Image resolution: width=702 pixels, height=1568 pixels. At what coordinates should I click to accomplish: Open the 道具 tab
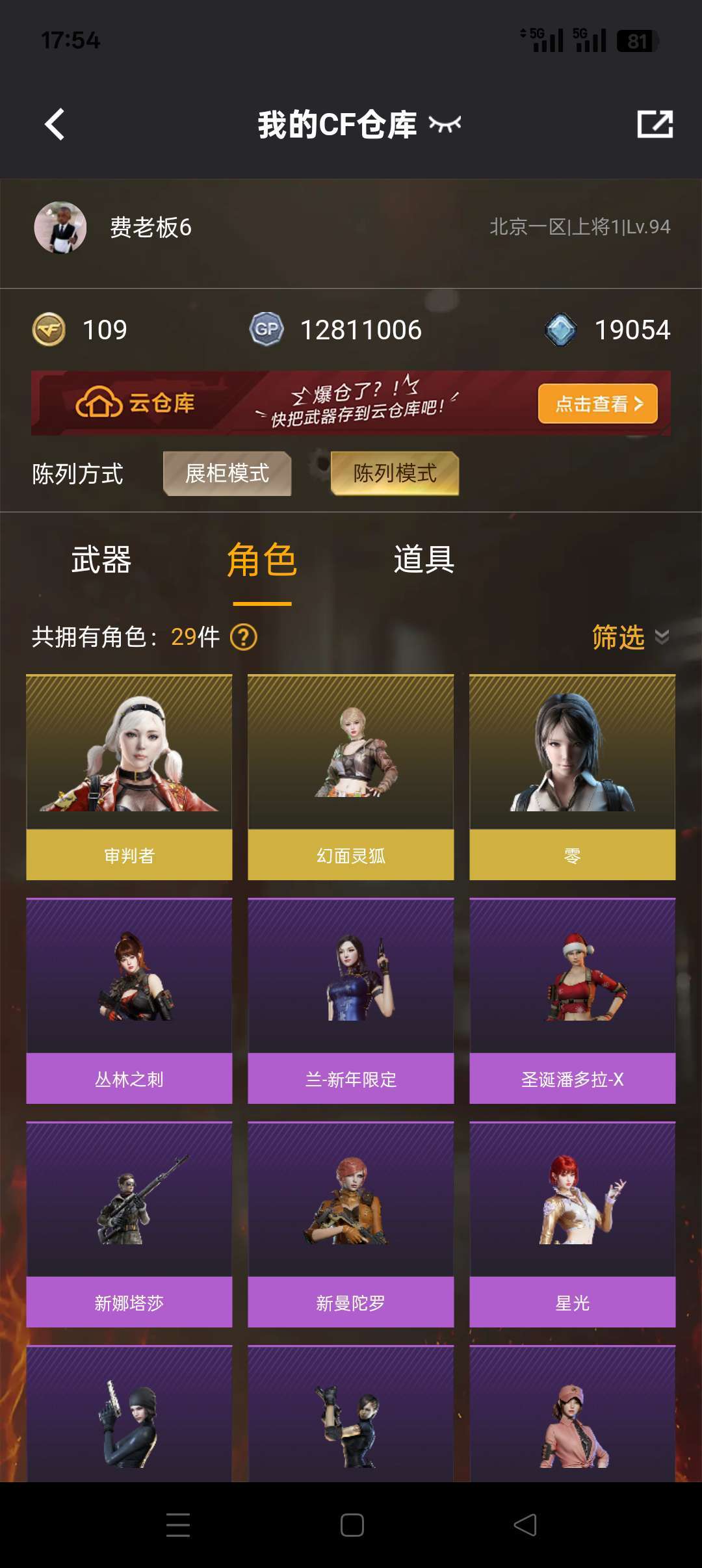(x=424, y=560)
